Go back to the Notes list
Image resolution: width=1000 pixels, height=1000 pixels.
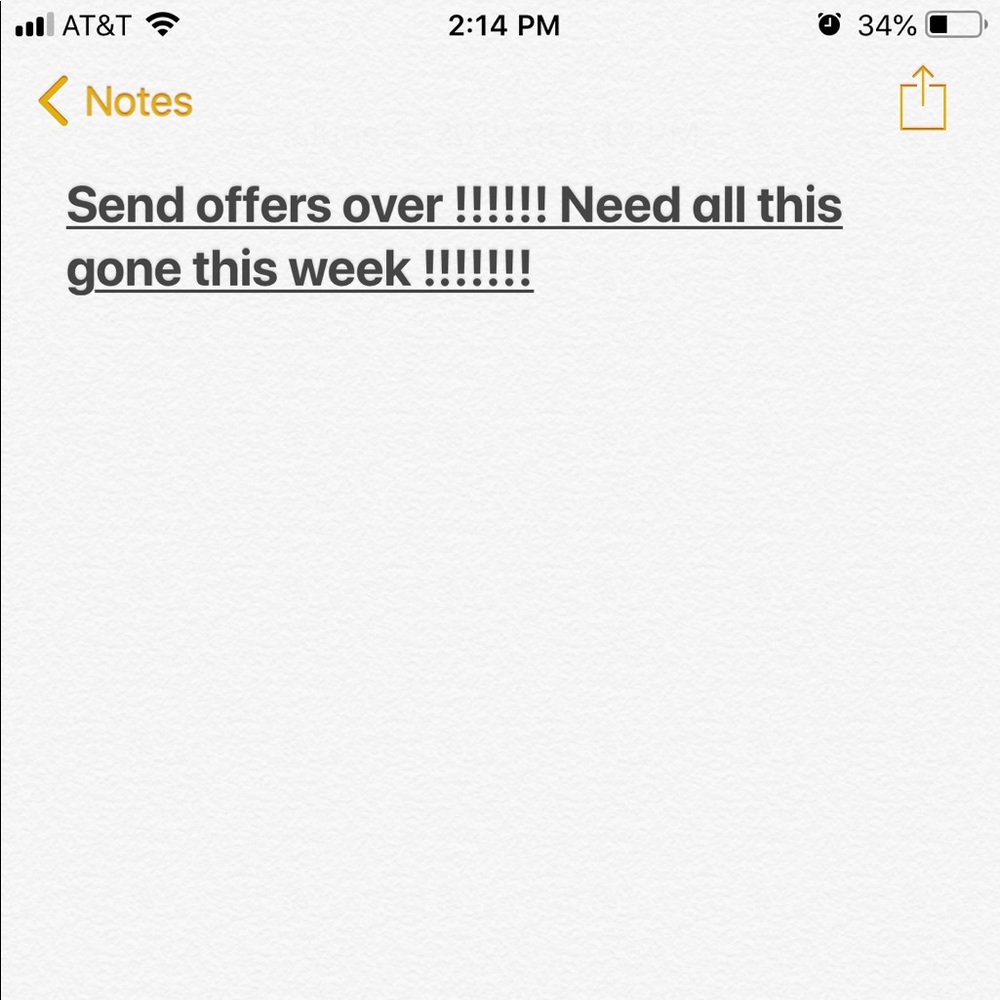(115, 101)
